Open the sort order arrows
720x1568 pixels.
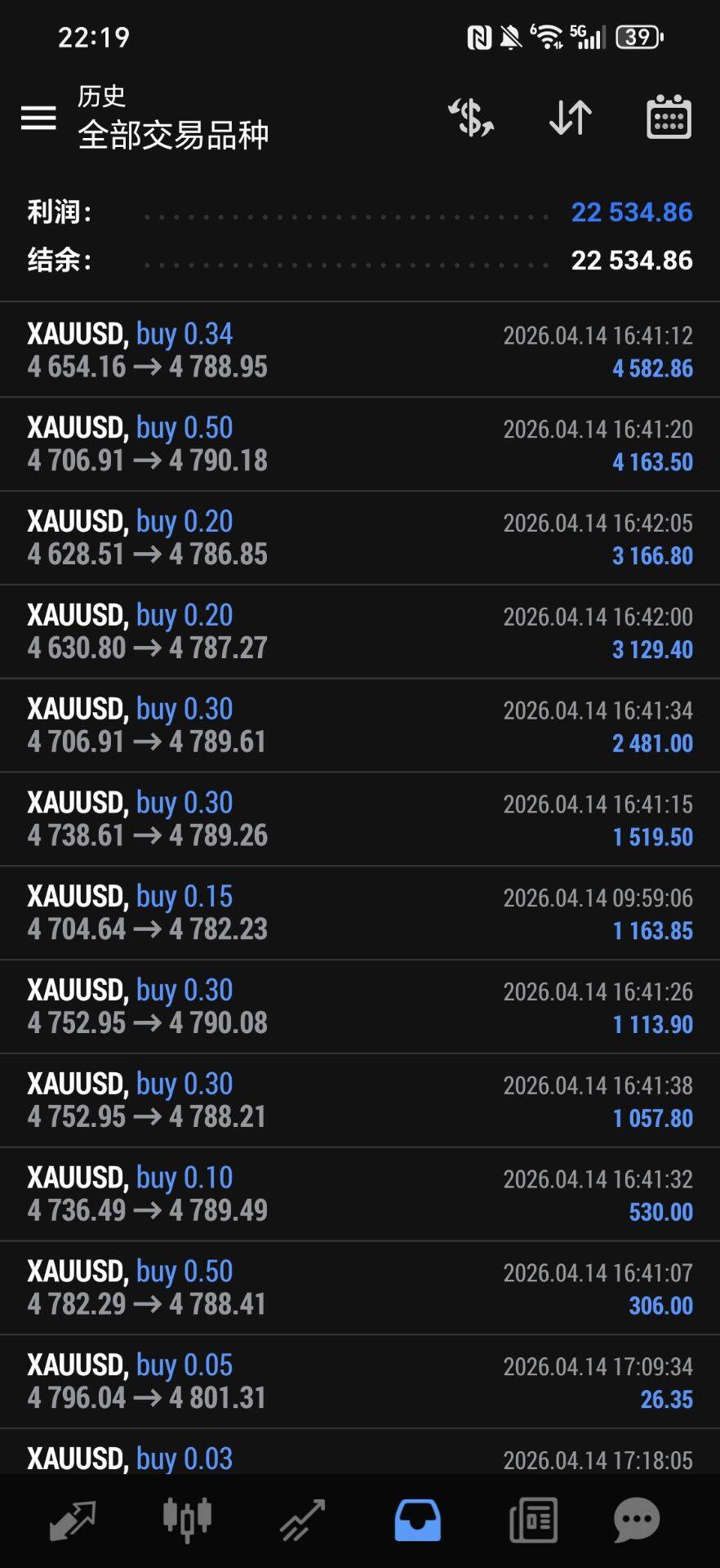[570, 118]
